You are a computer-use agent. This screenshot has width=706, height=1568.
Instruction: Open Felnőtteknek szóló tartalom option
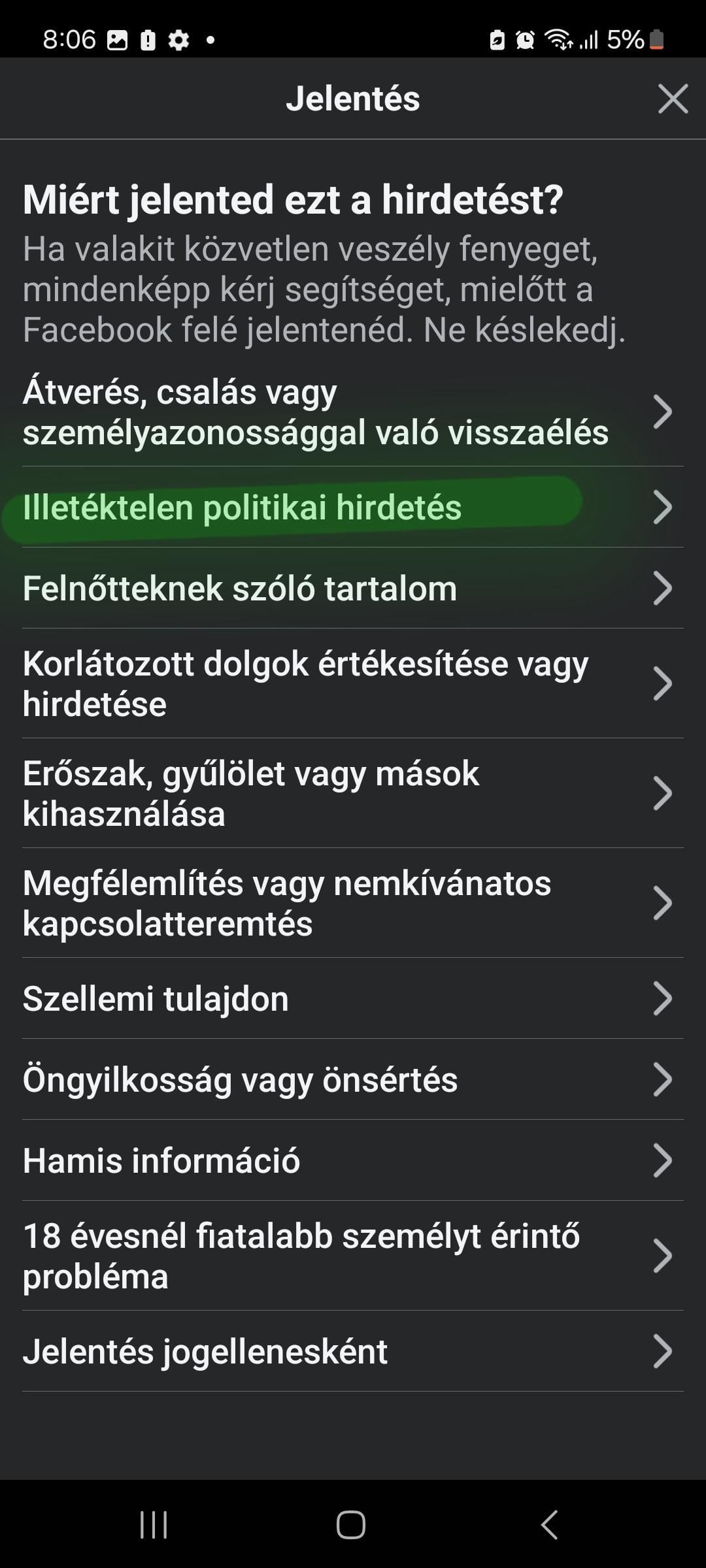click(353, 588)
